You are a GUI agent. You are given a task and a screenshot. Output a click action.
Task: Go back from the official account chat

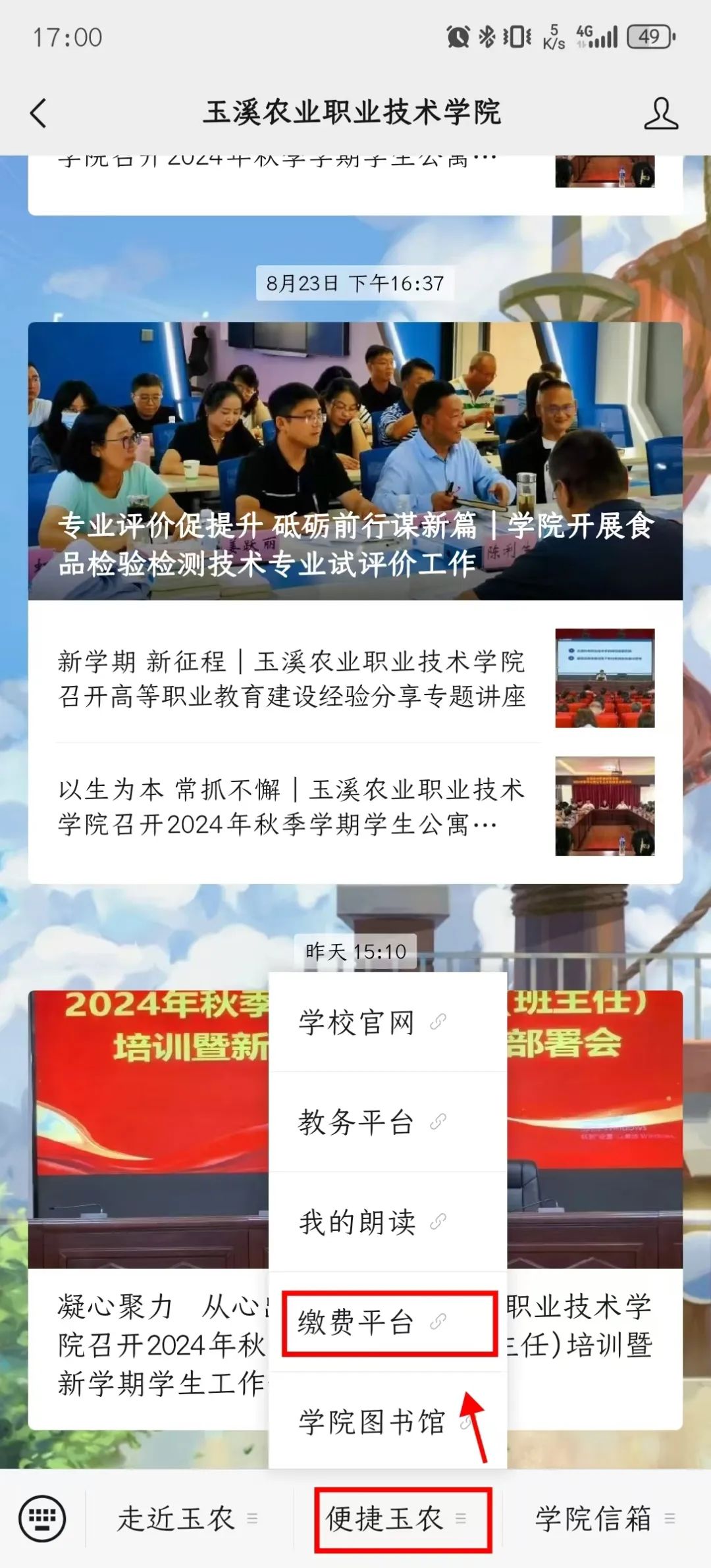coord(39,113)
